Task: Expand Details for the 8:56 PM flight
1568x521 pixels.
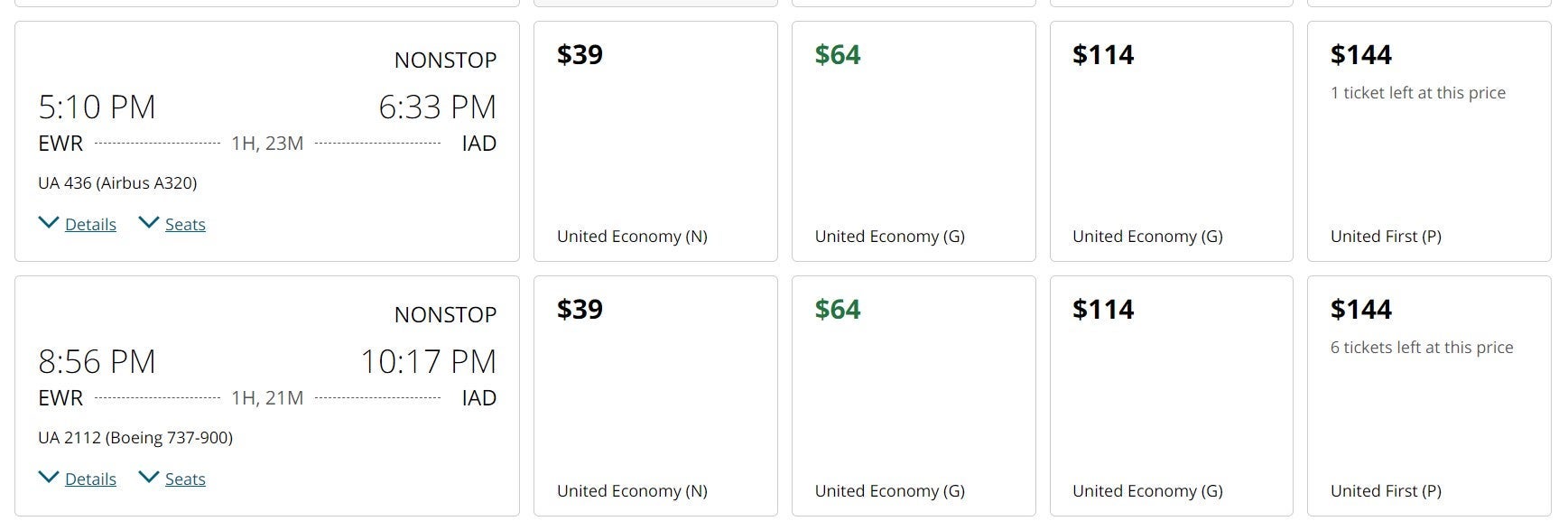Action: pyautogui.click(x=89, y=479)
